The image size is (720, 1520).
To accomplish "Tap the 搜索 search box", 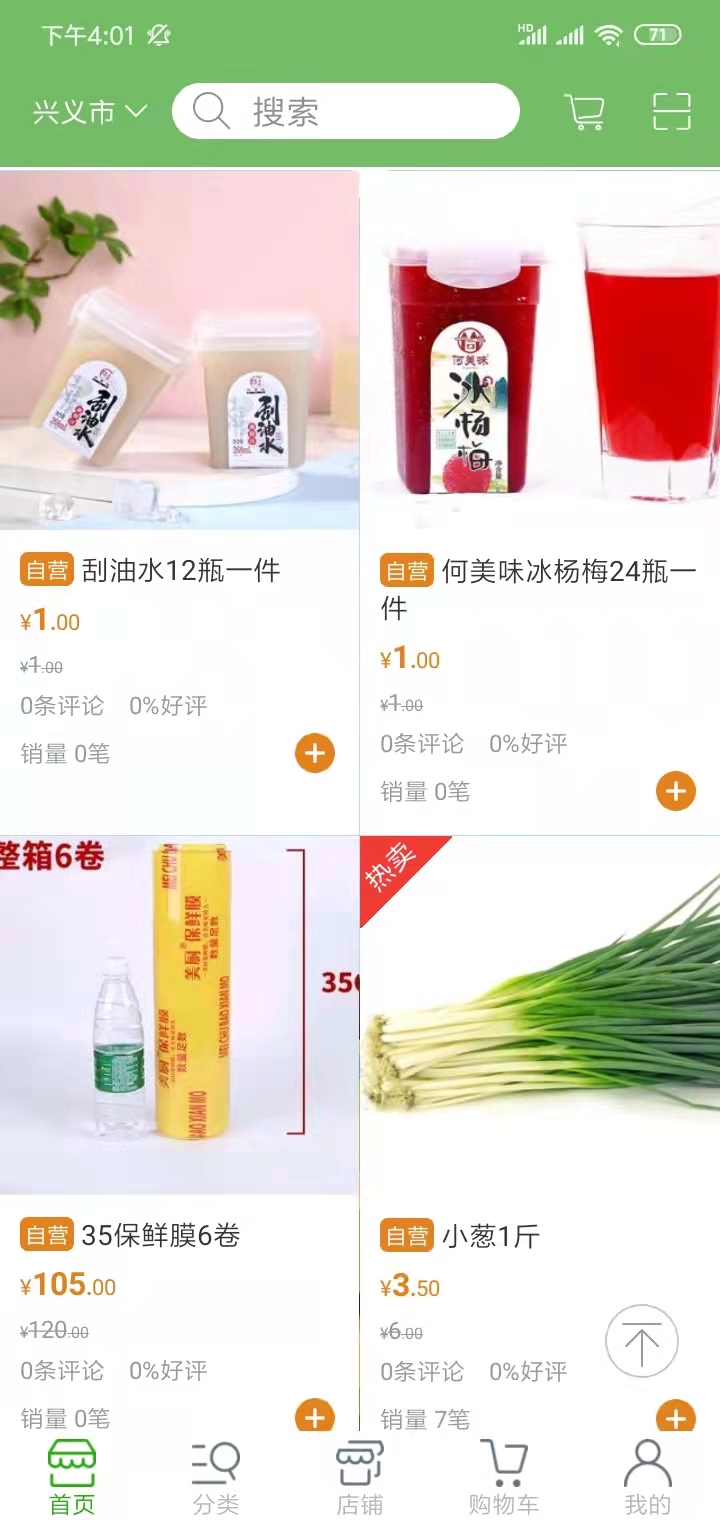I will (x=345, y=111).
